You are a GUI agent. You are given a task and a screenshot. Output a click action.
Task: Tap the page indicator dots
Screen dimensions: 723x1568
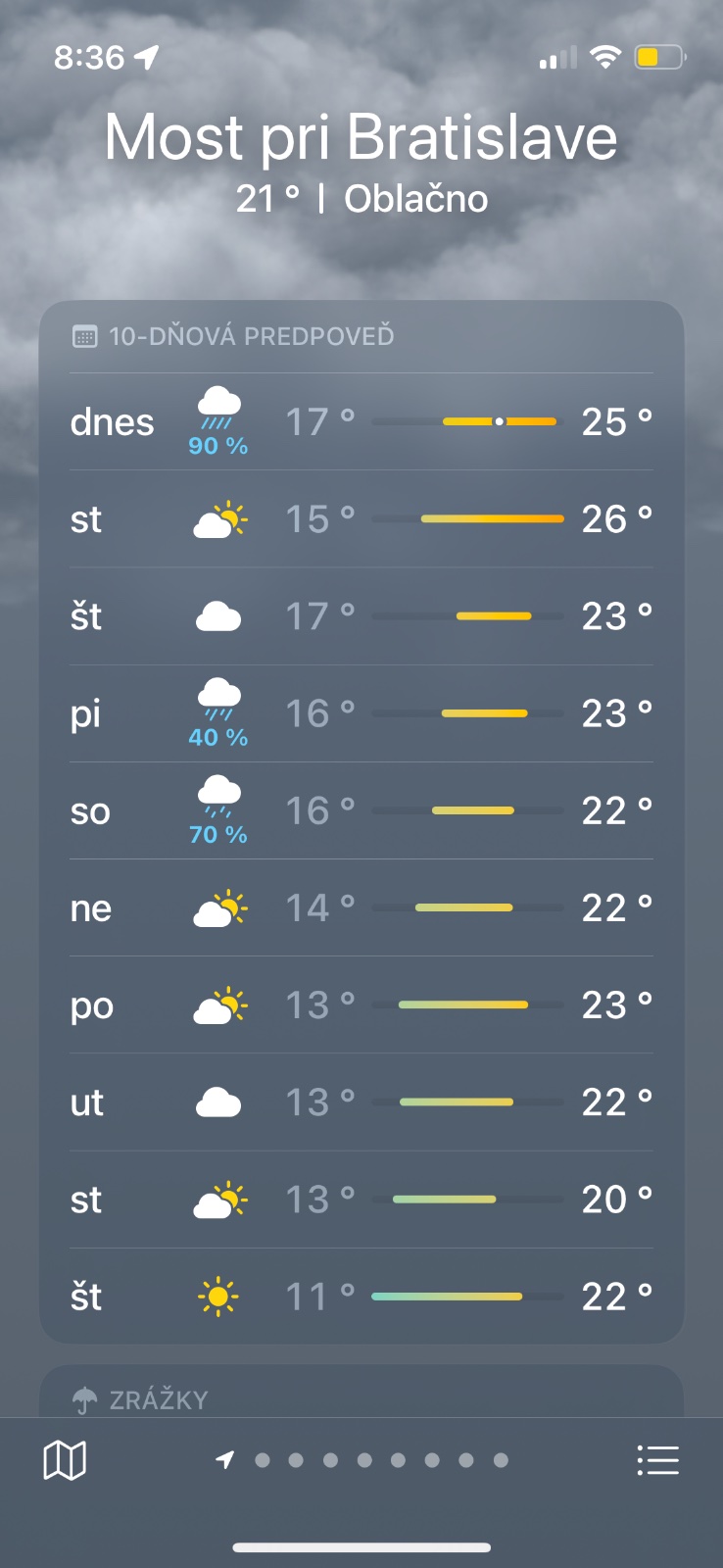[x=362, y=1460]
